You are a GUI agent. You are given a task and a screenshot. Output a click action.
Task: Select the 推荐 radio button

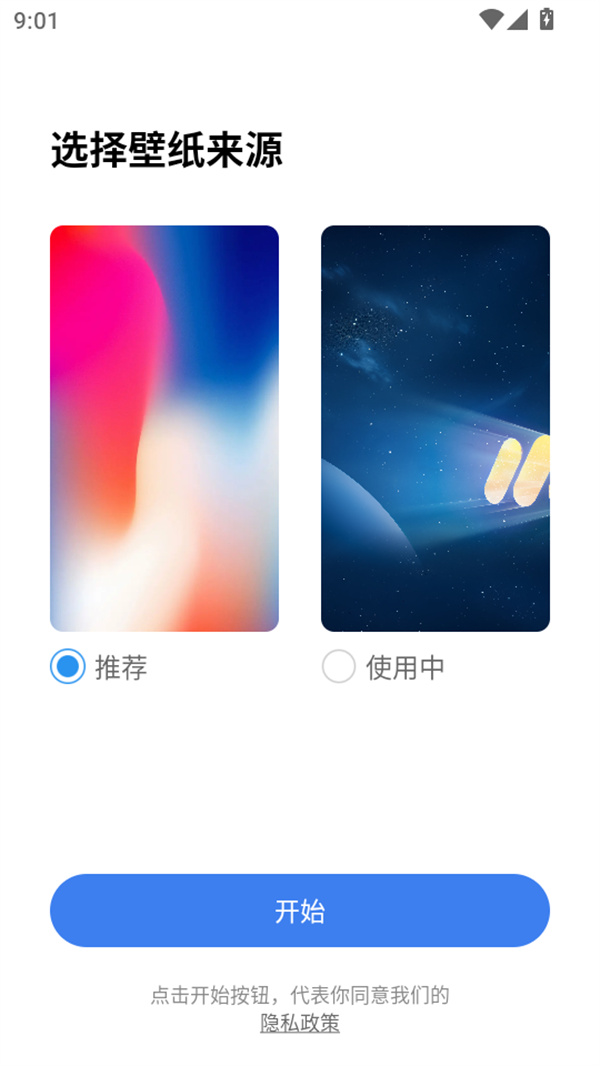pyautogui.click(x=68, y=667)
